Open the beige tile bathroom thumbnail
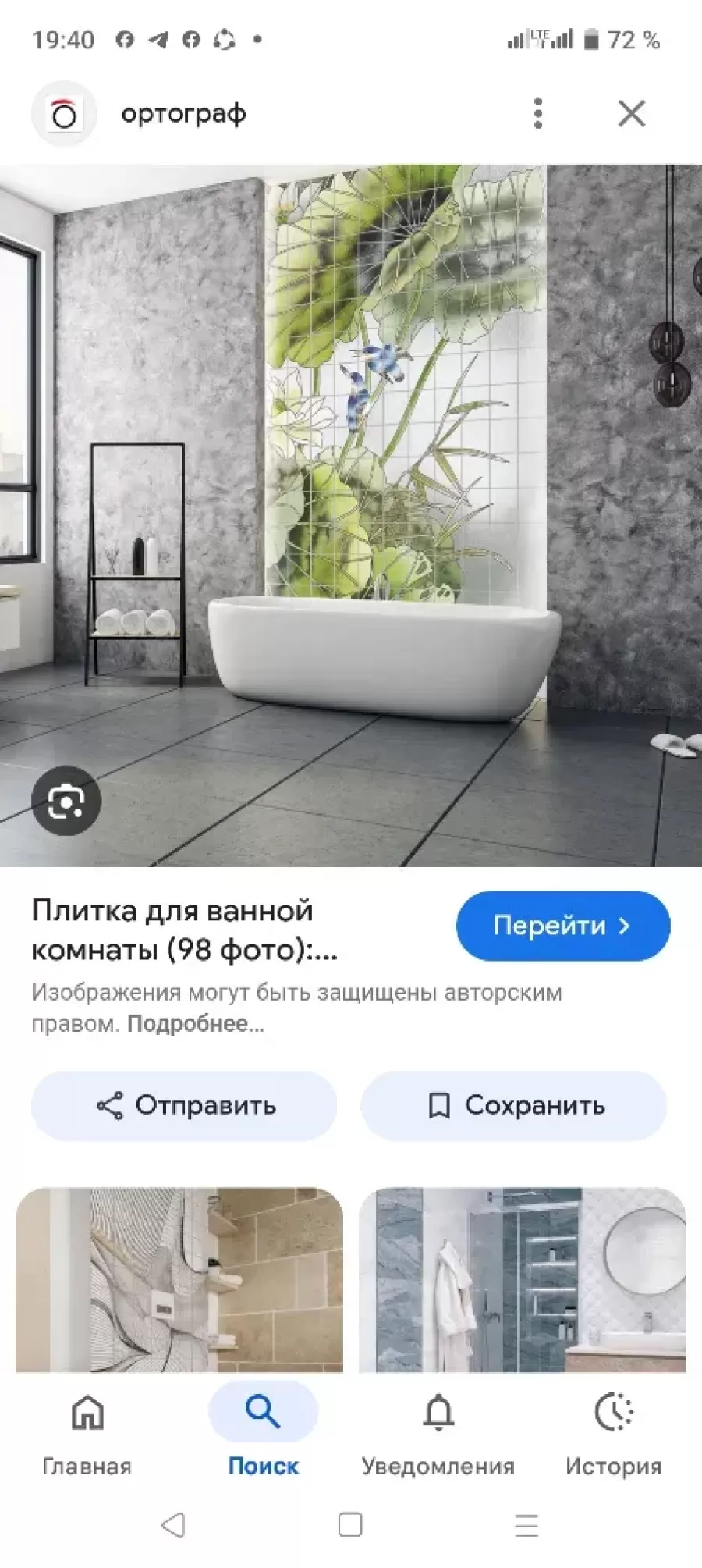 [x=179, y=1278]
